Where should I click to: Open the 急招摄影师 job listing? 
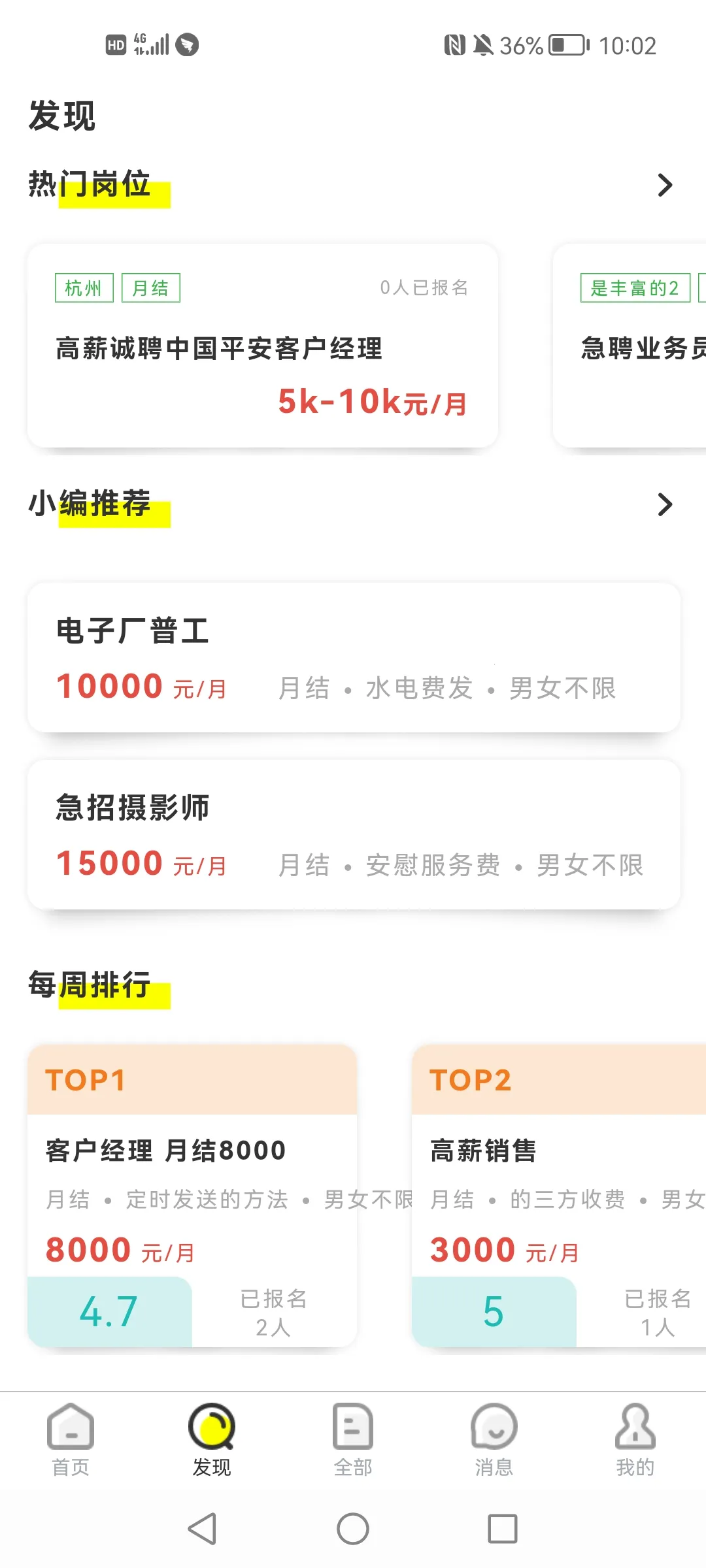pos(353,834)
